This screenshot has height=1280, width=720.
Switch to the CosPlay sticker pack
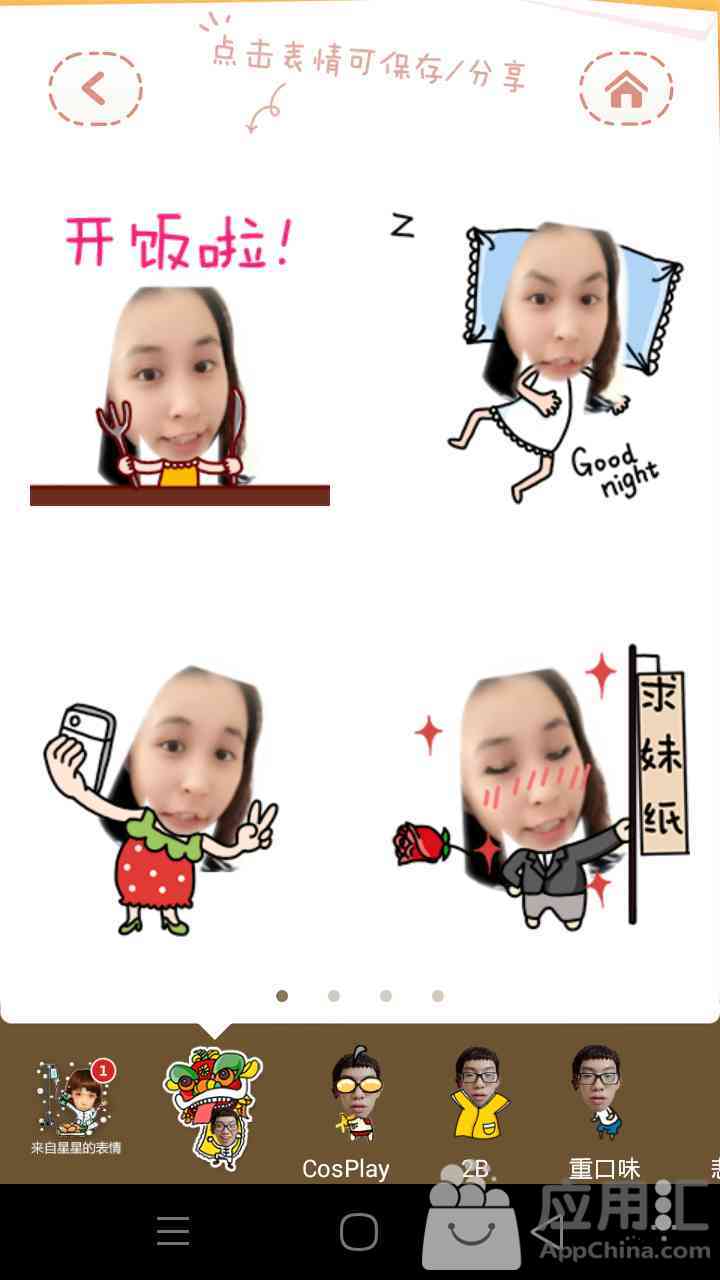[x=346, y=1112]
